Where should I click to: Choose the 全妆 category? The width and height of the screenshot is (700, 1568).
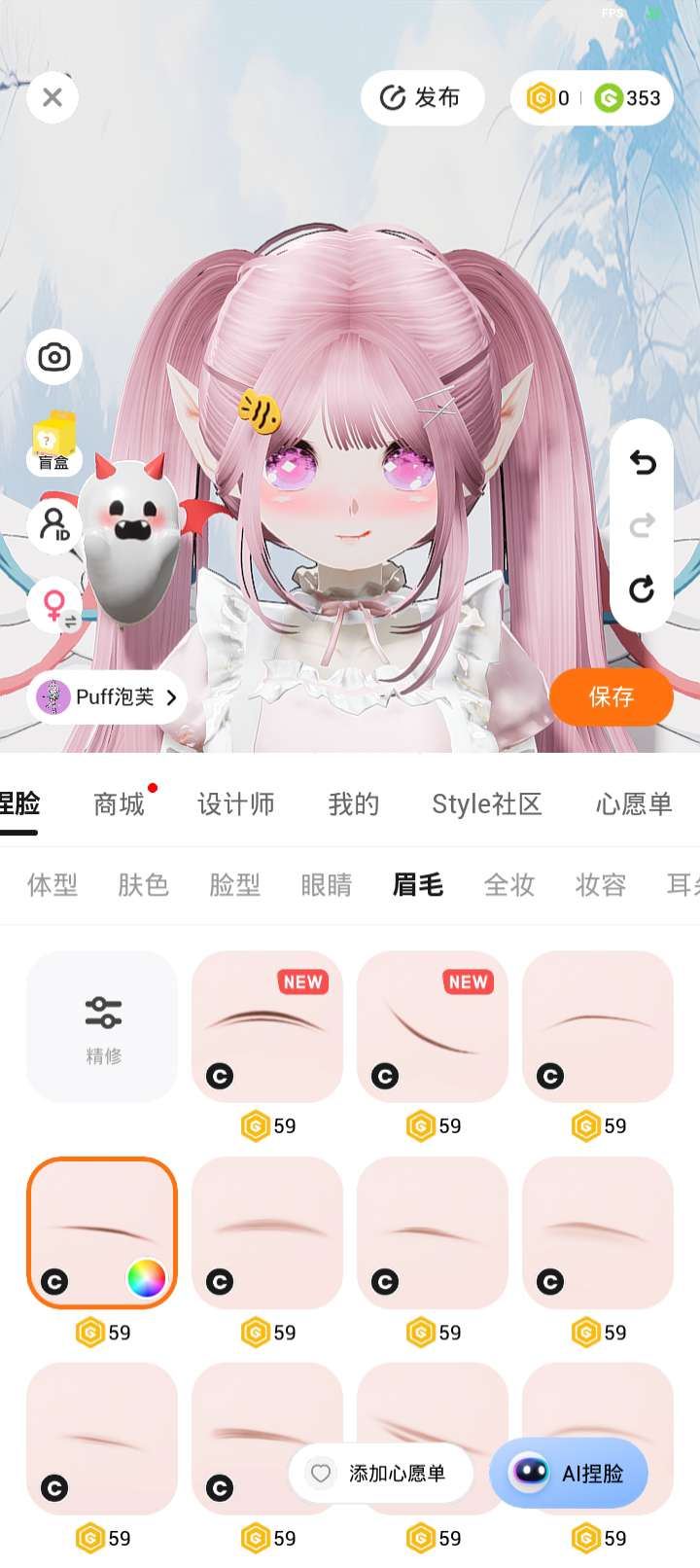[508, 885]
